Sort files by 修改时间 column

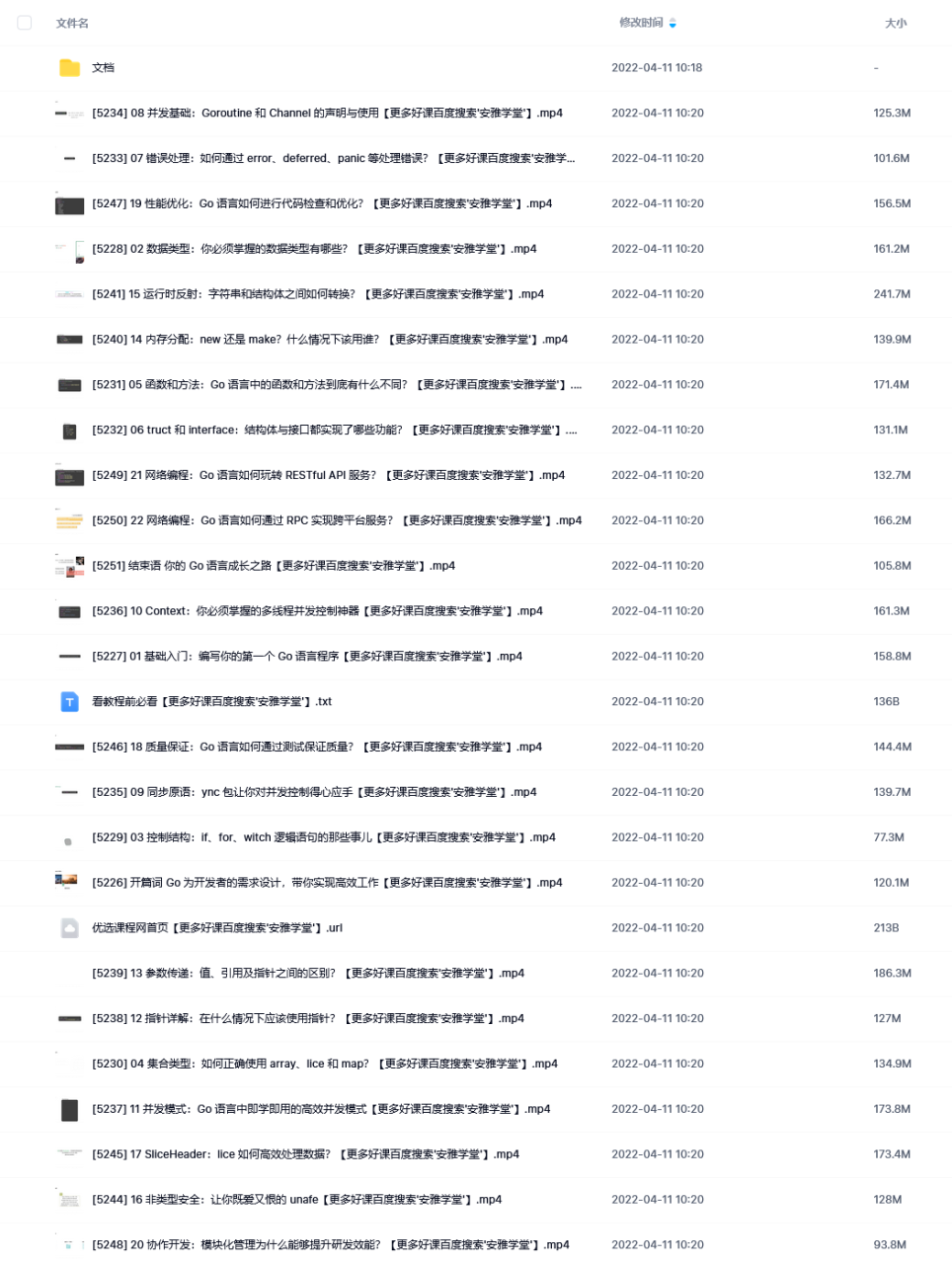[x=642, y=23]
